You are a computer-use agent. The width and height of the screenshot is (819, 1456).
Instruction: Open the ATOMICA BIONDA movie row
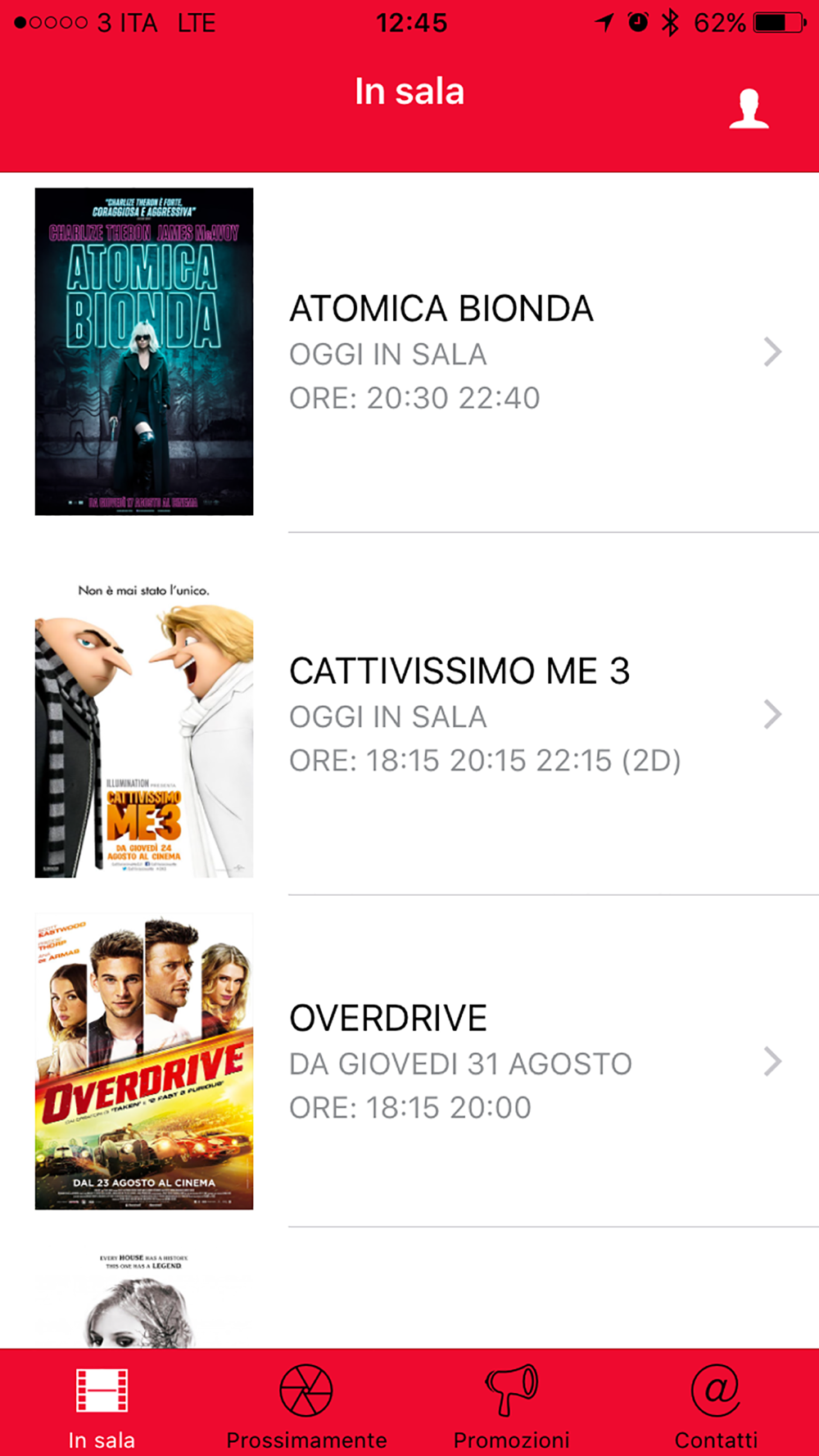click(409, 352)
